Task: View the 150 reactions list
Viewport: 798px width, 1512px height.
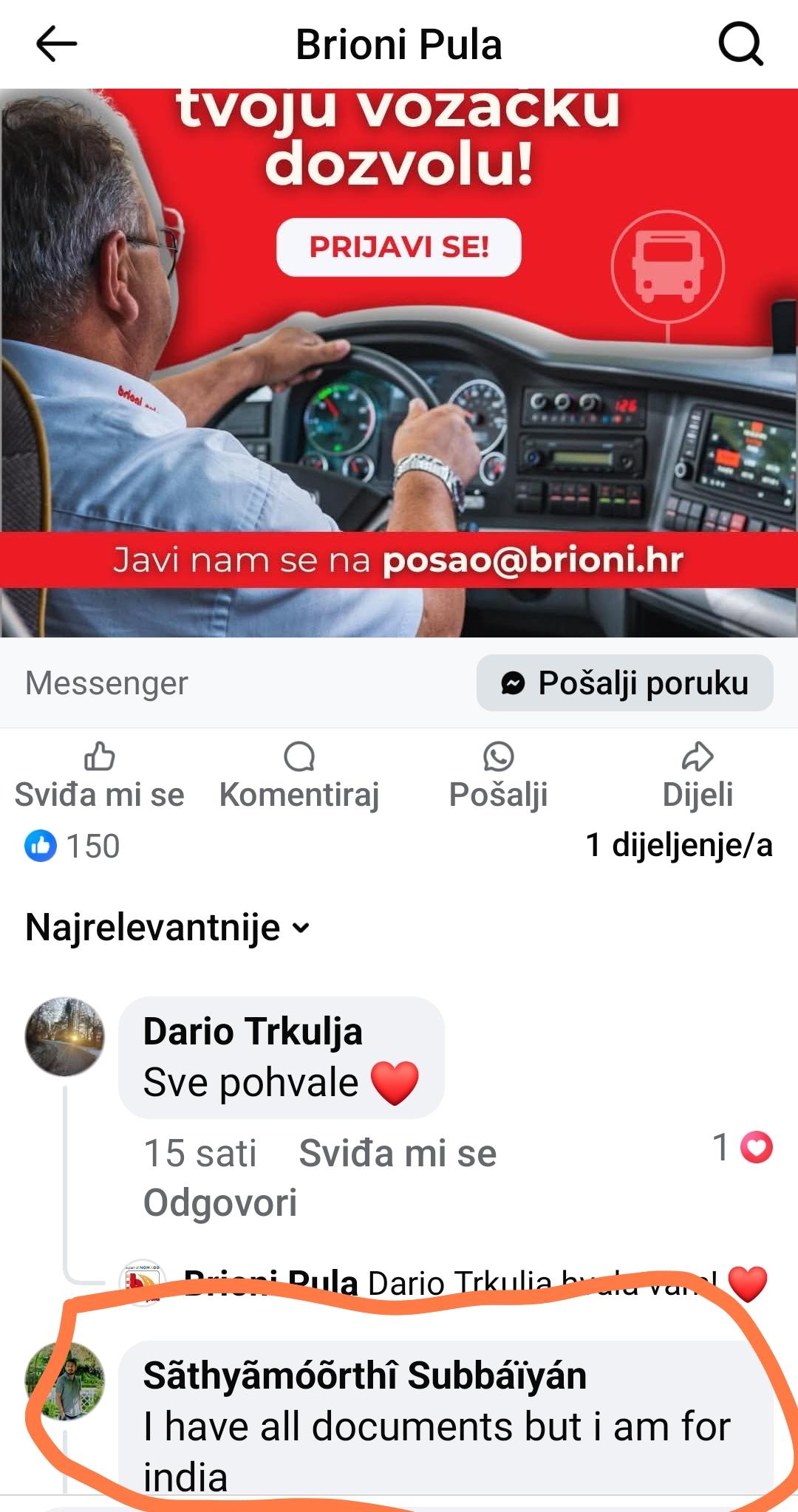Action: (x=72, y=846)
